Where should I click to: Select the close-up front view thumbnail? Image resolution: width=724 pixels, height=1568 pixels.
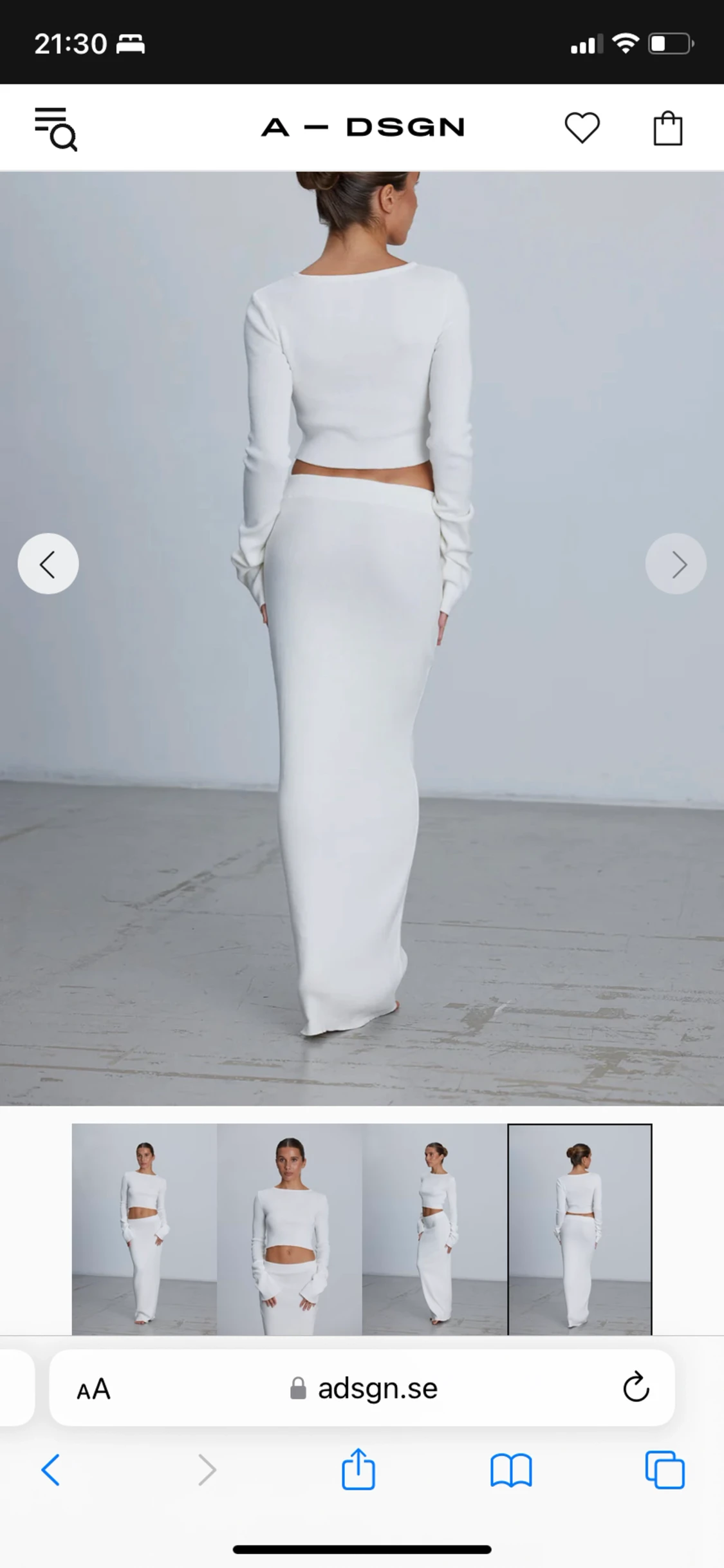pos(290,1229)
